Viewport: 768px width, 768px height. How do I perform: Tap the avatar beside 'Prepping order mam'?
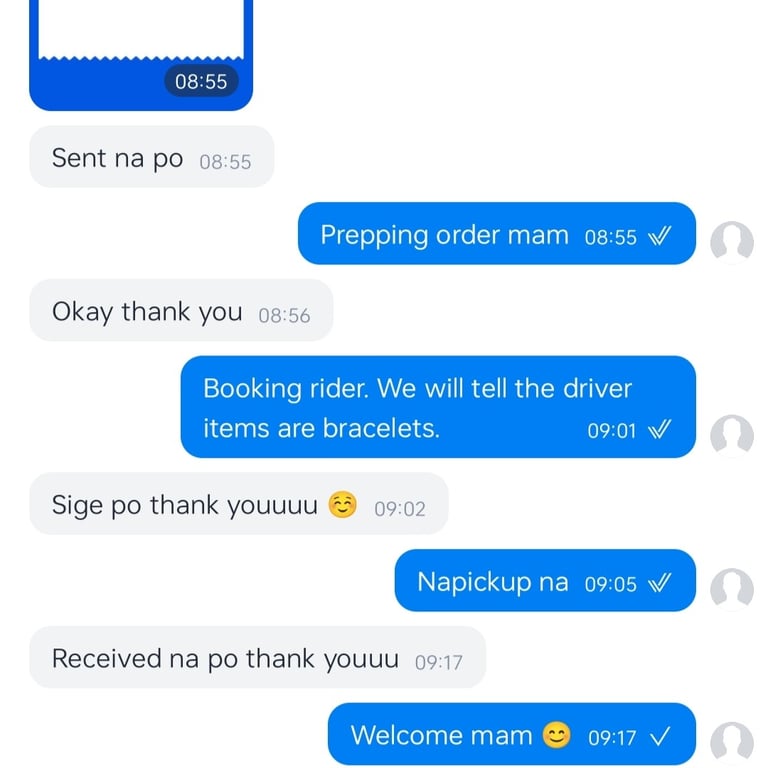tap(731, 242)
